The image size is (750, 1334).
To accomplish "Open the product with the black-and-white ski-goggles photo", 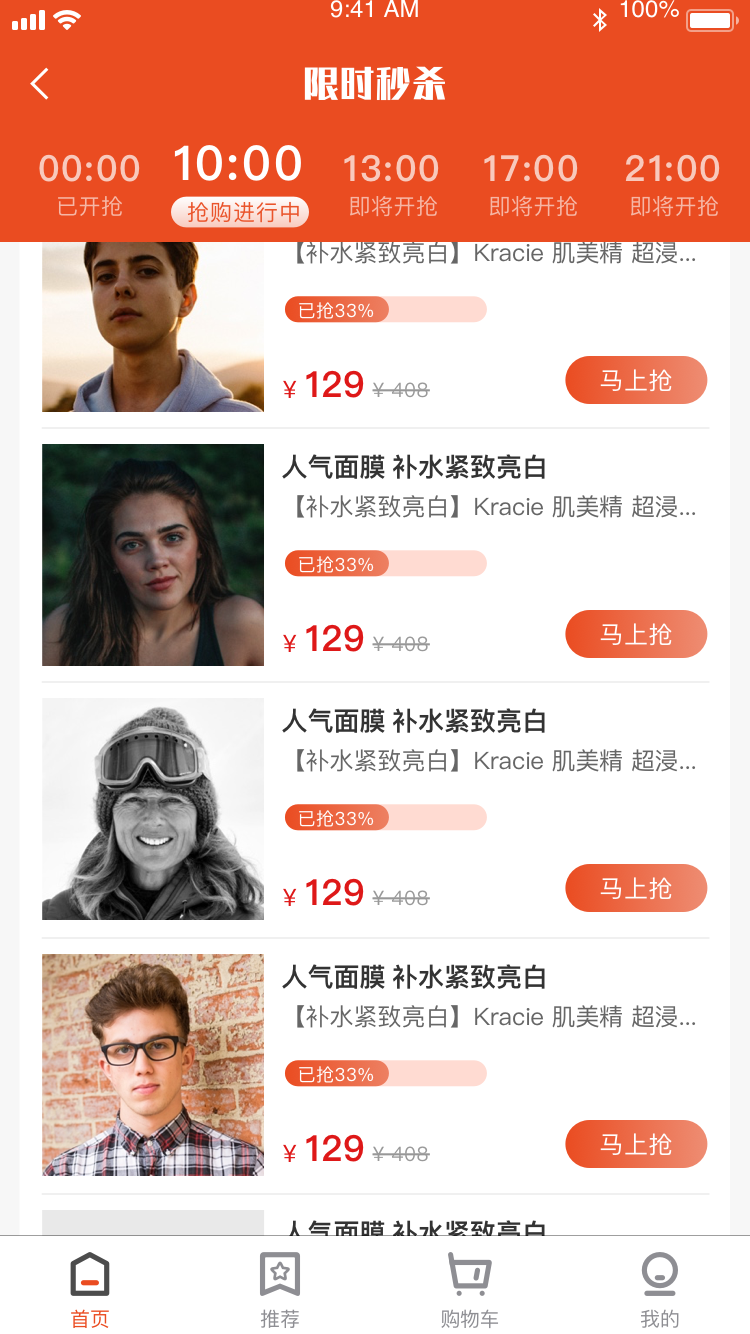I will coord(153,809).
